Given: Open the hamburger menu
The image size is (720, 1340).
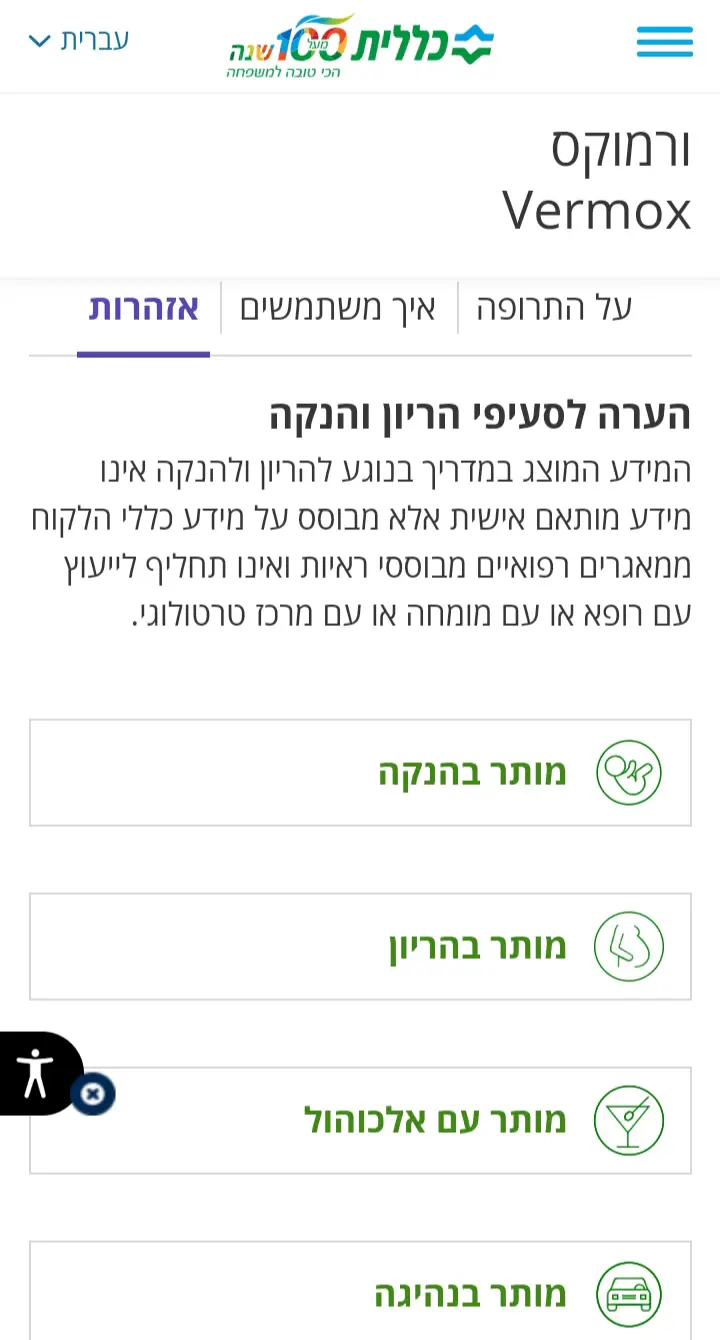Looking at the screenshot, I should click(x=664, y=42).
